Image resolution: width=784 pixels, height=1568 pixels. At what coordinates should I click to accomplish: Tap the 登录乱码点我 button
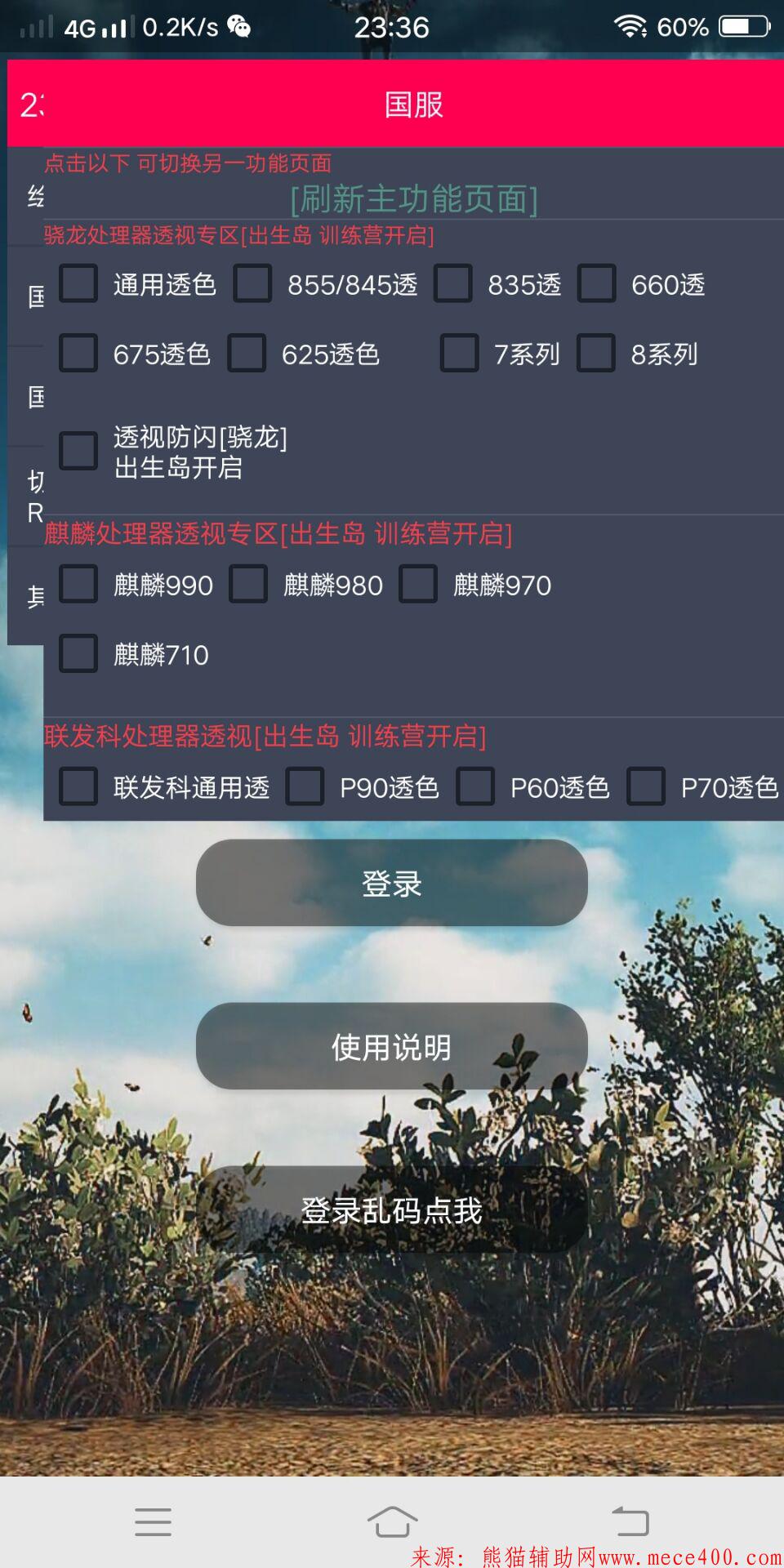[x=392, y=1209]
